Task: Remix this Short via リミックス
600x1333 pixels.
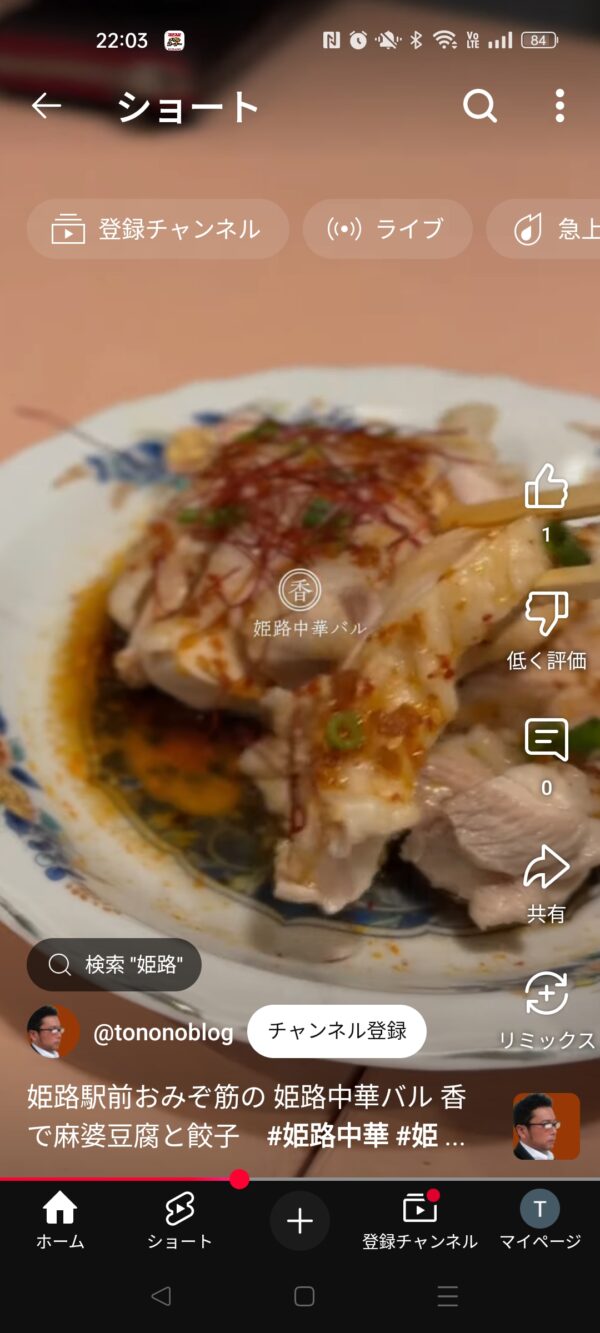Action: (x=546, y=995)
